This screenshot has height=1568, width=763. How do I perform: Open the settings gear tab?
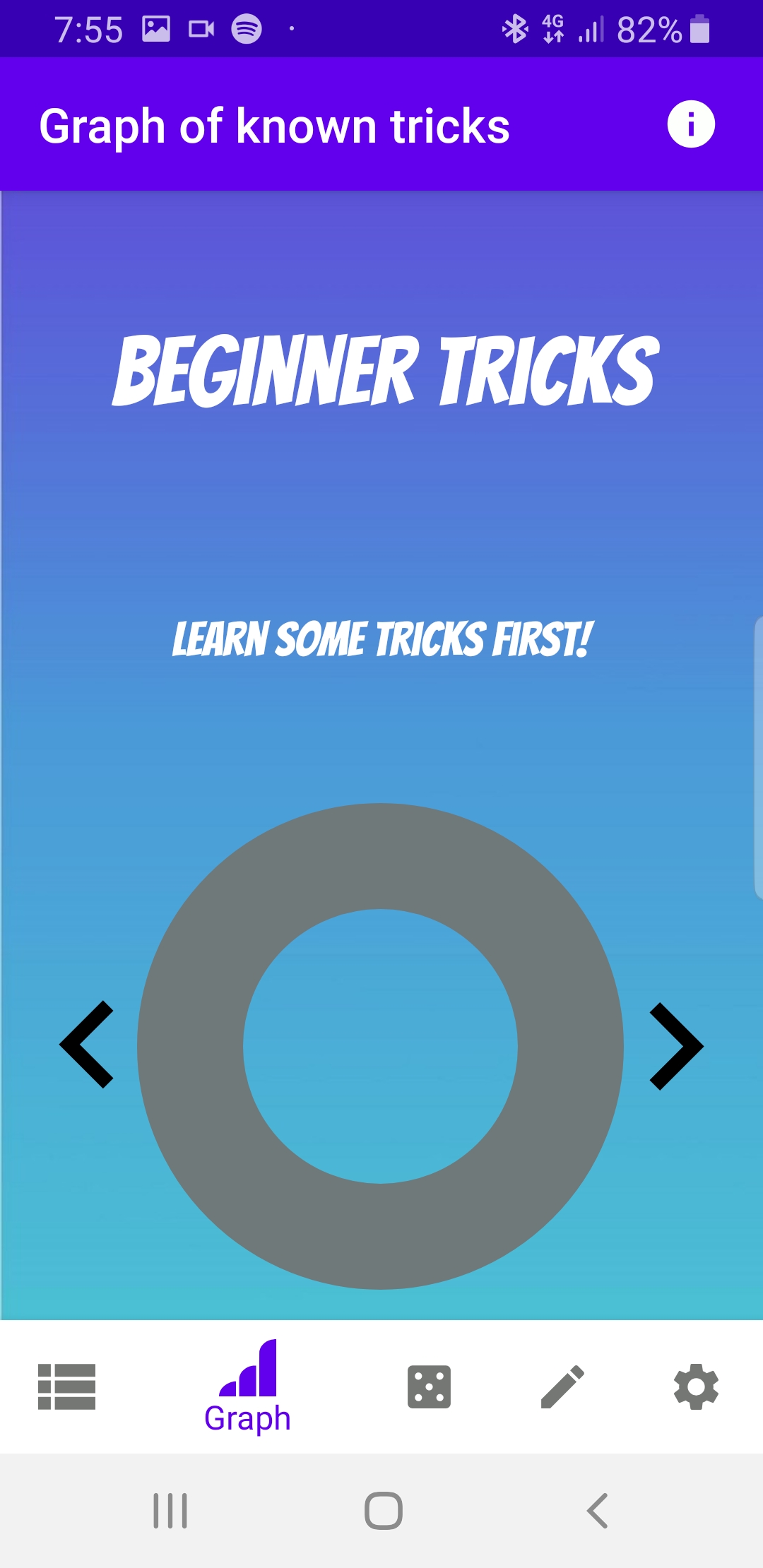pos(696,1386)
